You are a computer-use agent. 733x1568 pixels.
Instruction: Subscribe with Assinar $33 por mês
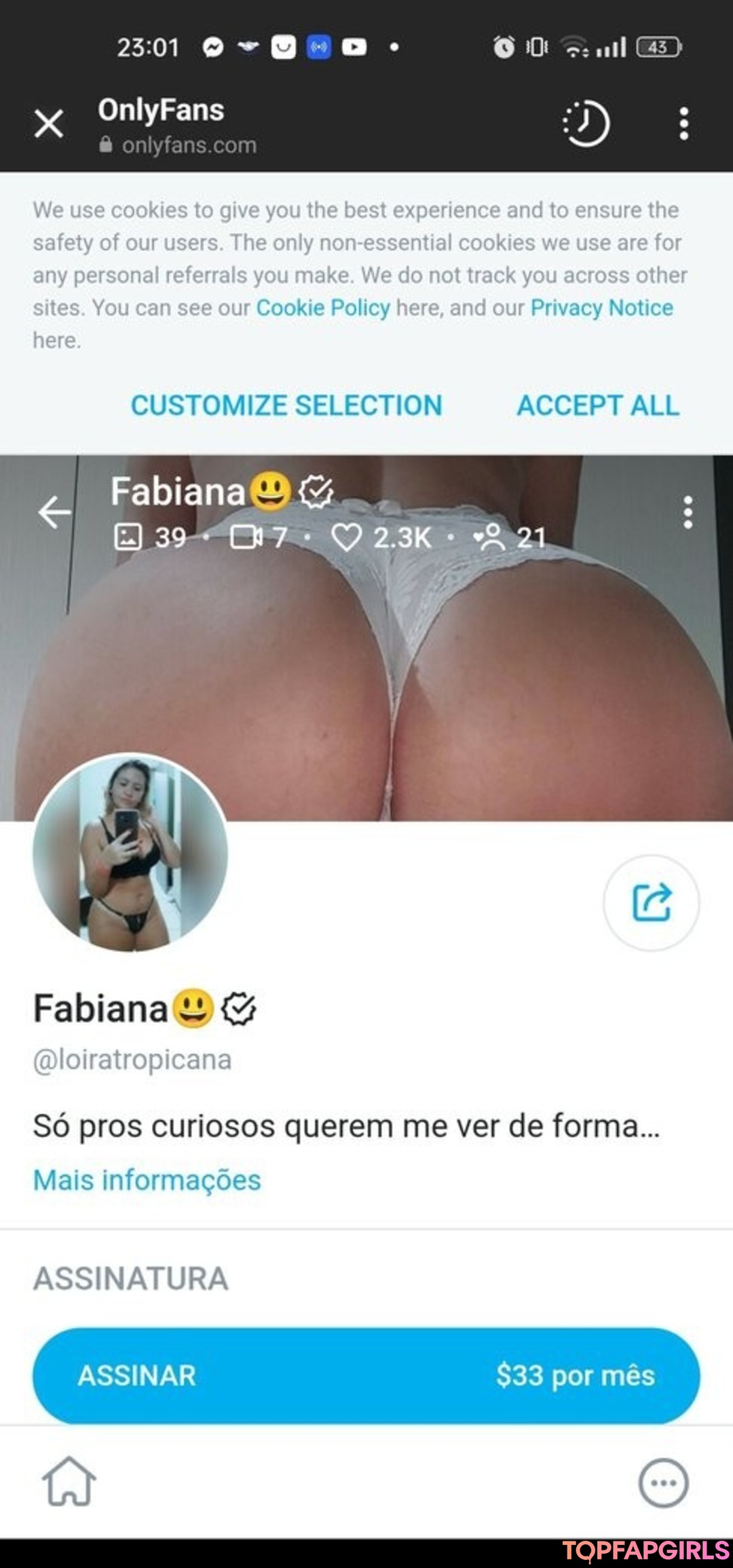point(366,1375)
